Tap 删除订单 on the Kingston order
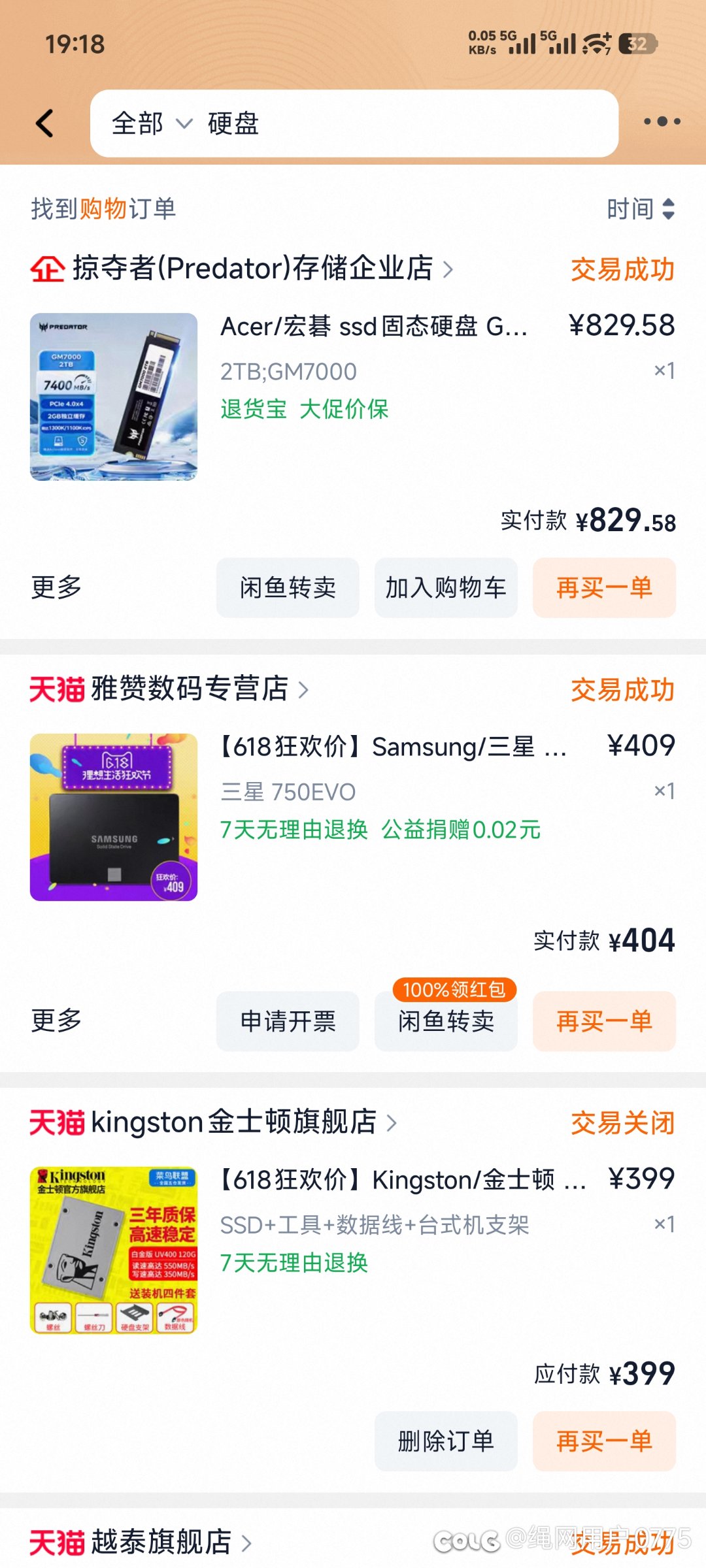 (446, 1441)
